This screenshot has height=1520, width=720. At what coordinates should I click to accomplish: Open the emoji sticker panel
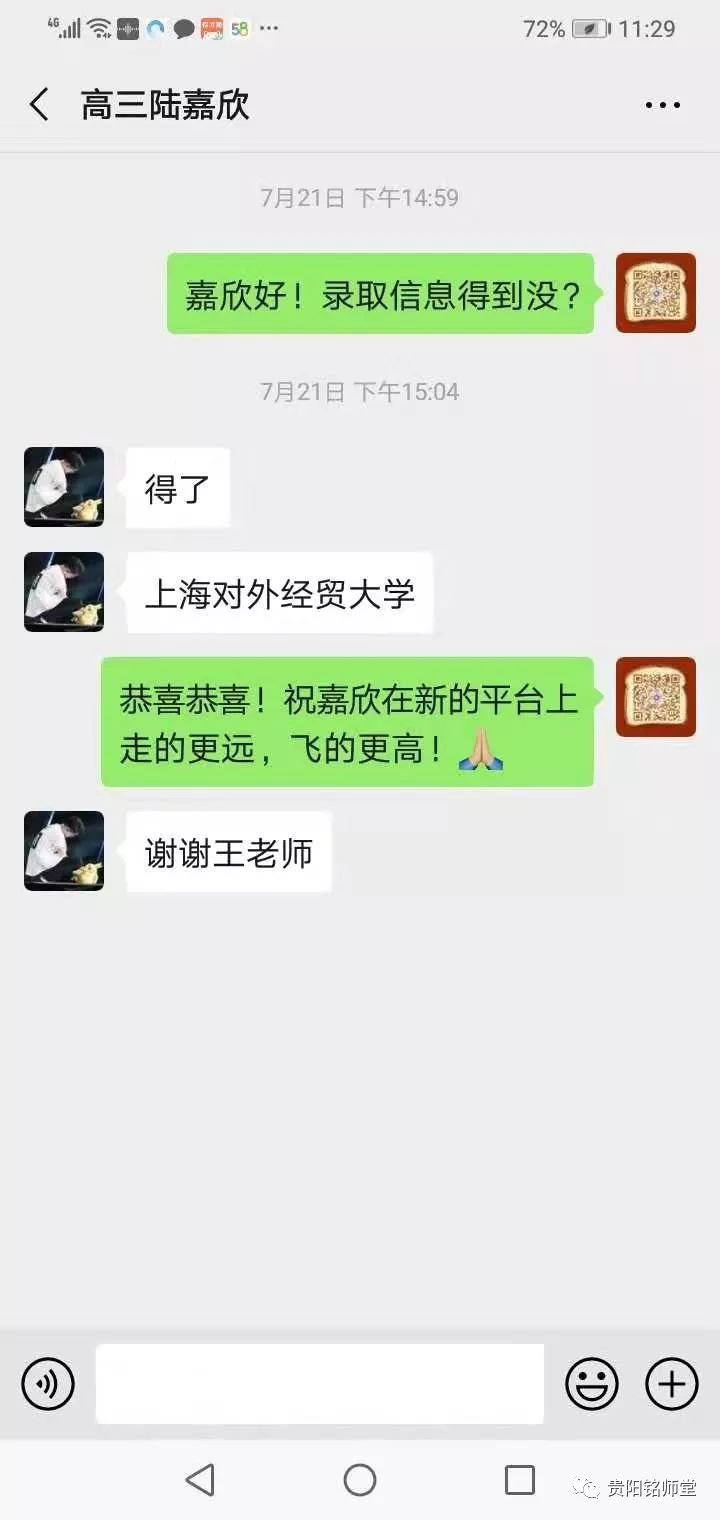pos(592,1384)
